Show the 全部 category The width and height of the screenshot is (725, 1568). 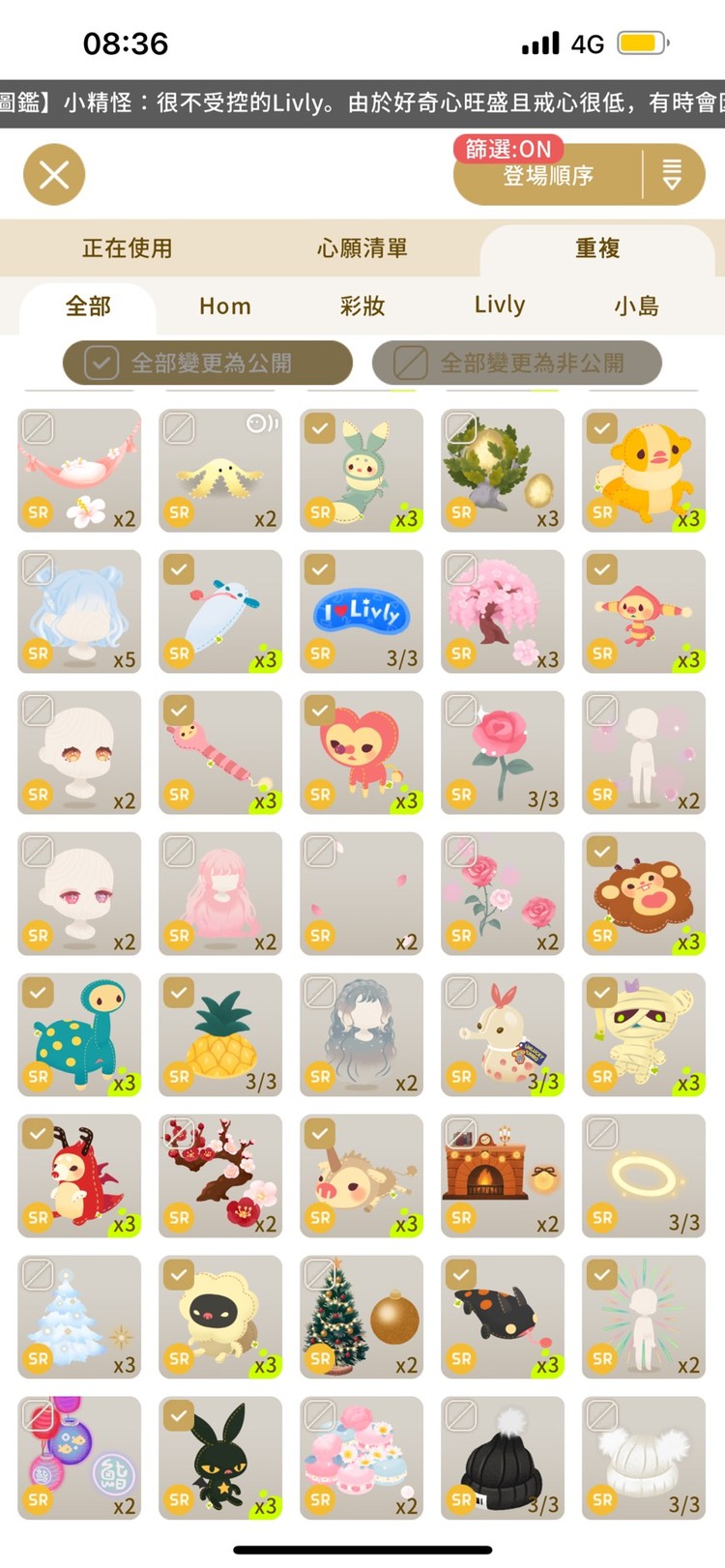click(88, 306)
